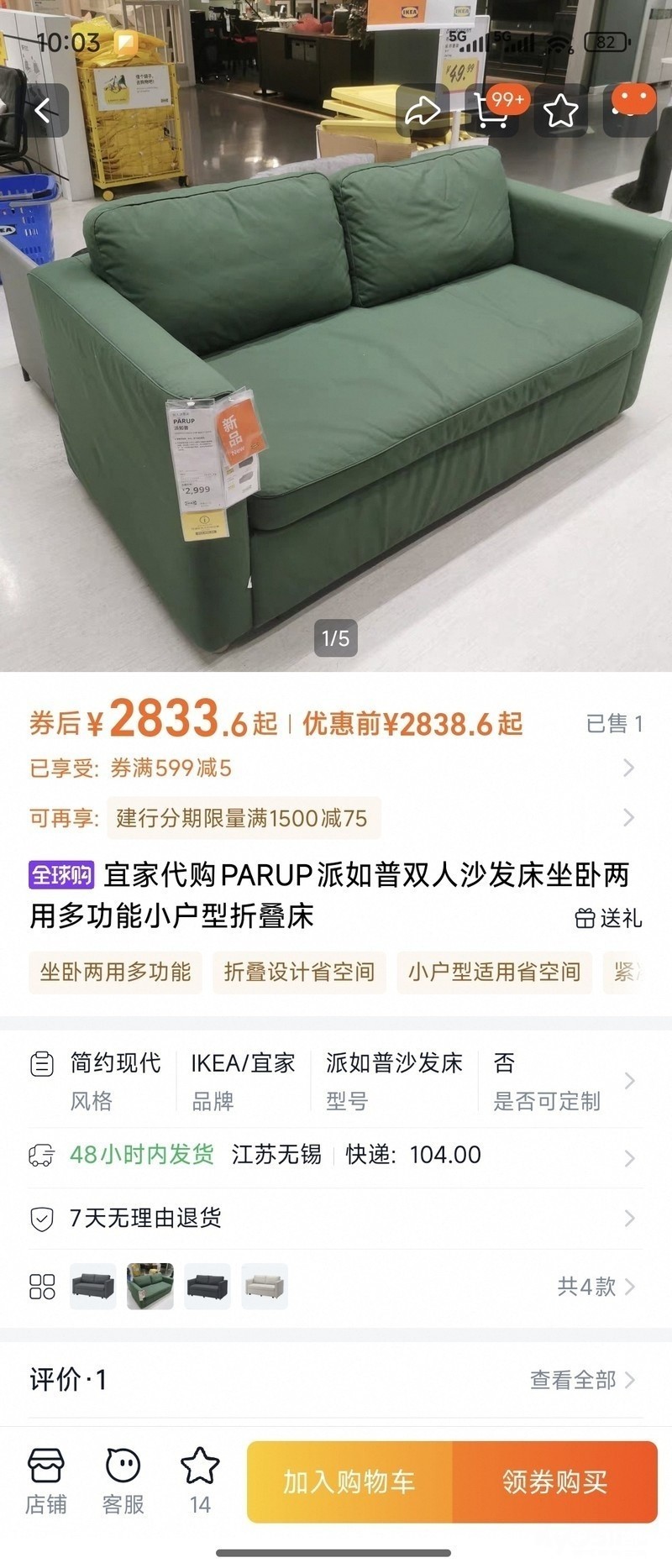Image resolution: width=672 pixels, height=1568 pixels.
Task: Open the orange face menu icon
Action: click(633, 107)
